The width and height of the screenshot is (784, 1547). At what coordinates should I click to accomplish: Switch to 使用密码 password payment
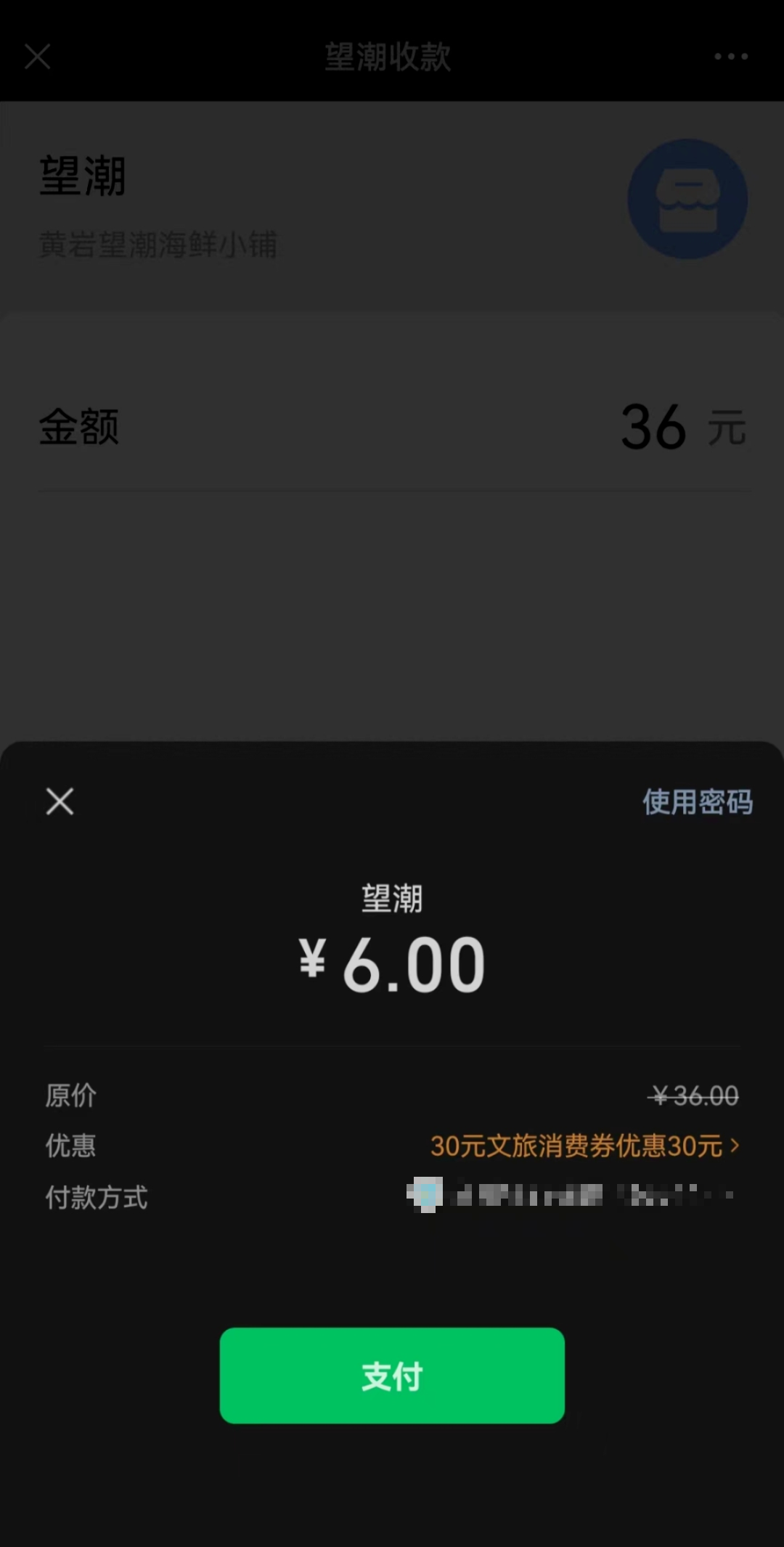[x=698, y=802]
